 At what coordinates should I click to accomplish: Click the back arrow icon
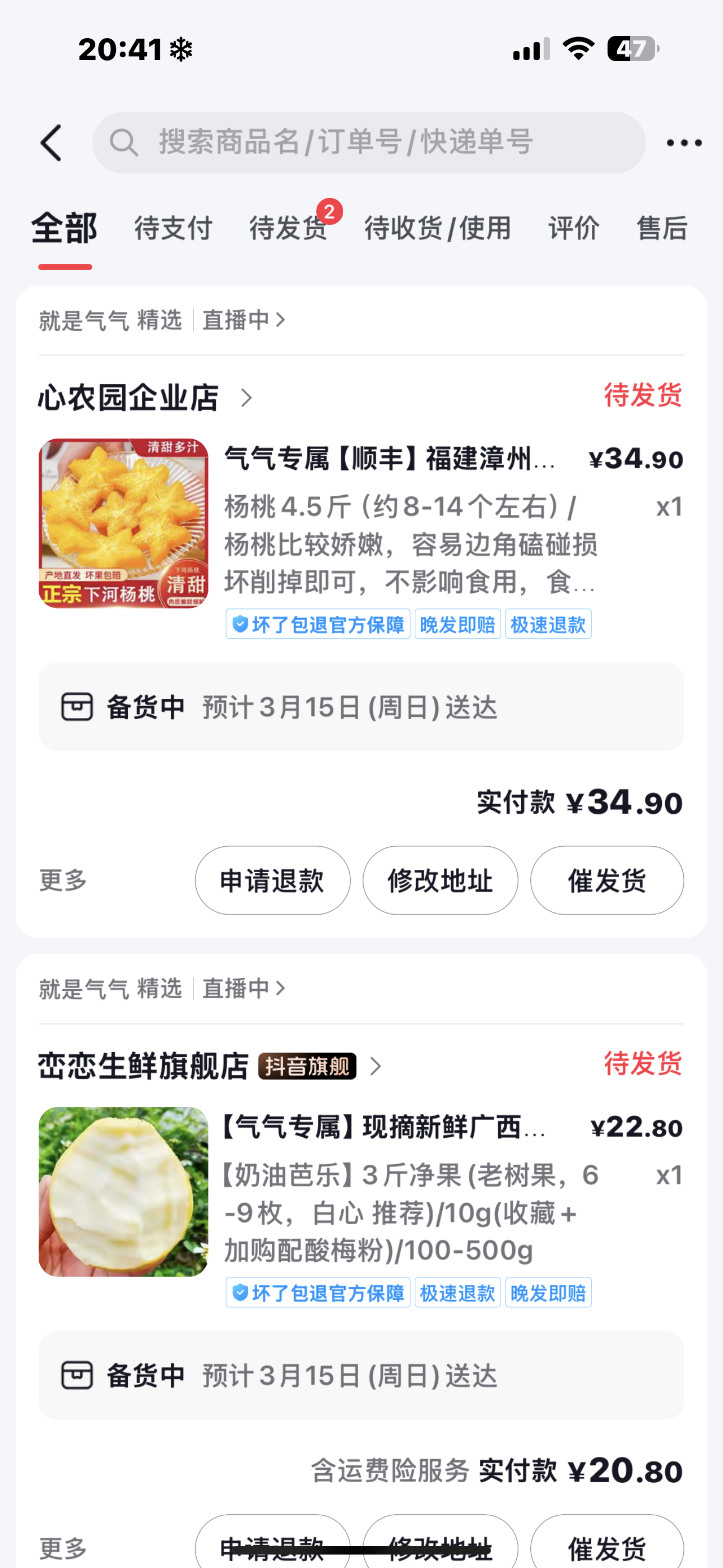tap(51, 142)
